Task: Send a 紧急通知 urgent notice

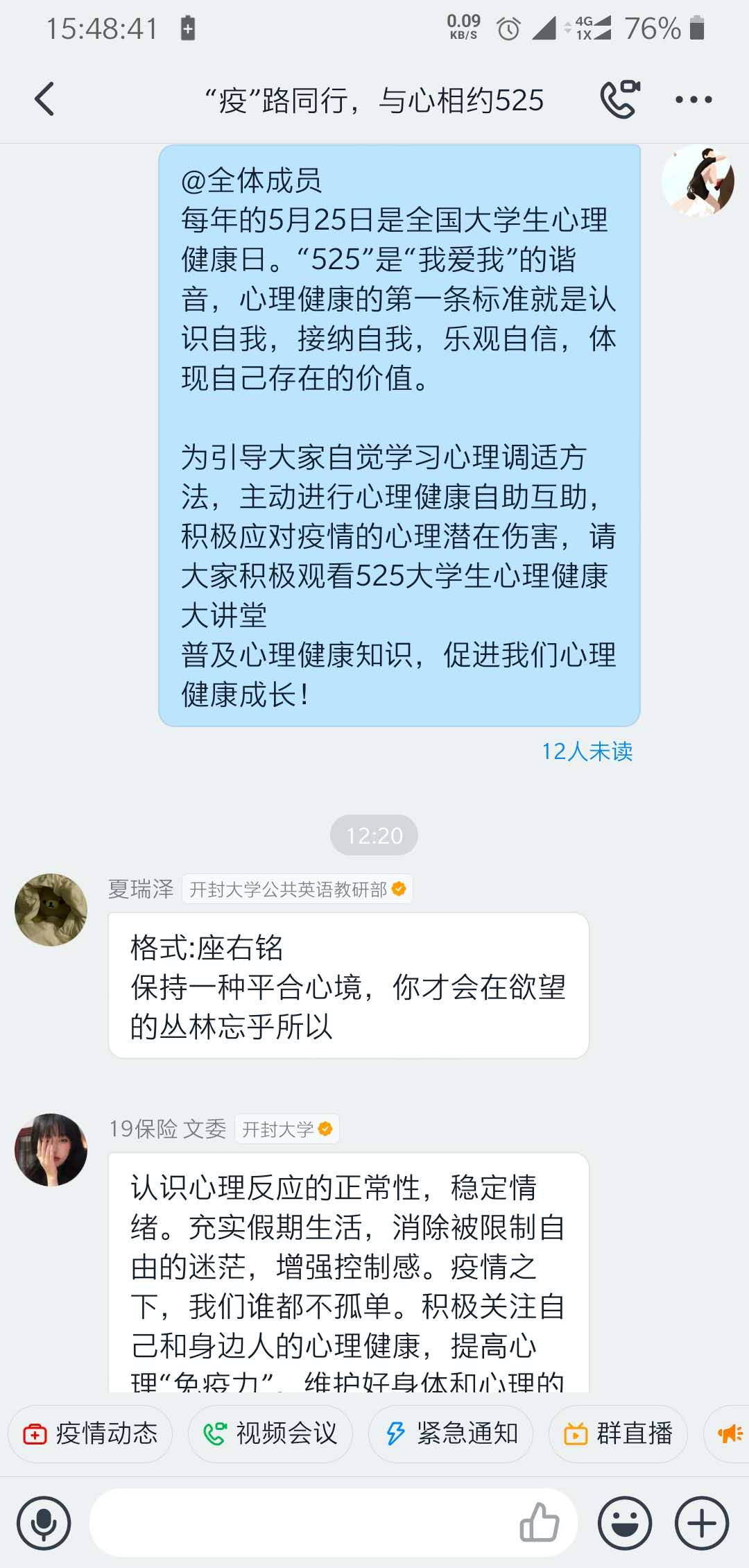Action: [451, 1434]
